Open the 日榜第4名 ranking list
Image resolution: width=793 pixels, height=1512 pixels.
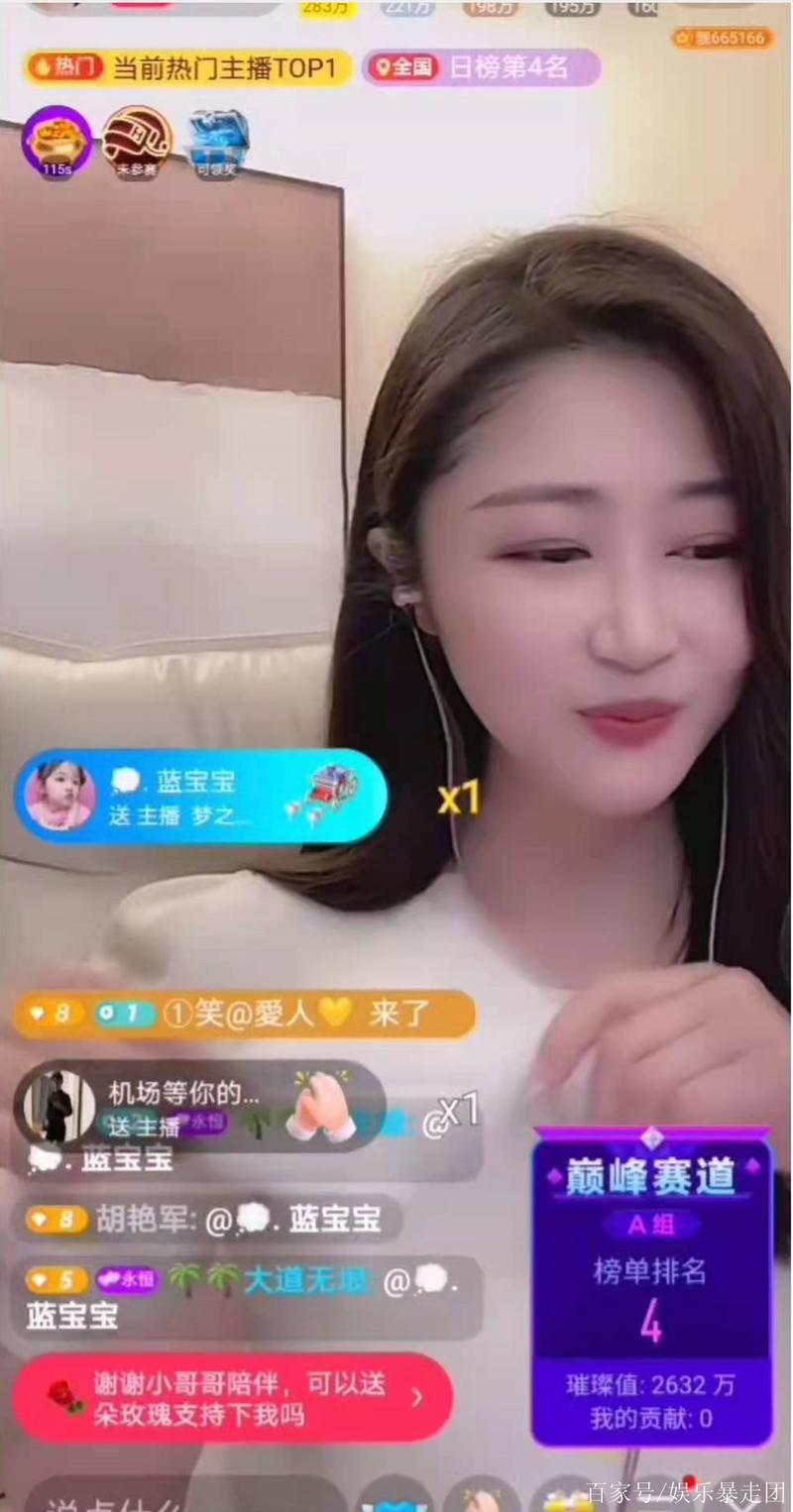504,67
